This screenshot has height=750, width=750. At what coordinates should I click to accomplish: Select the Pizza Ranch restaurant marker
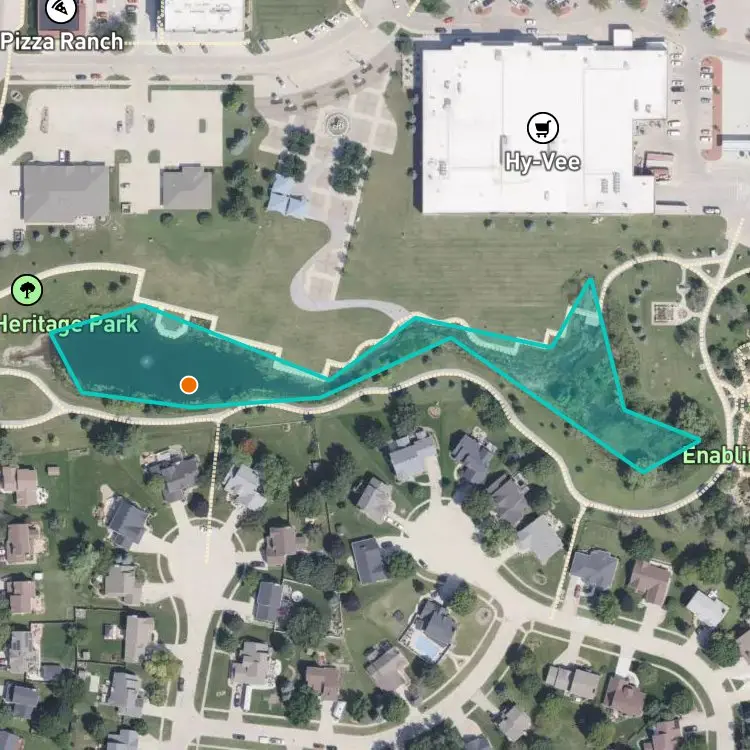[x=62, y=12]
